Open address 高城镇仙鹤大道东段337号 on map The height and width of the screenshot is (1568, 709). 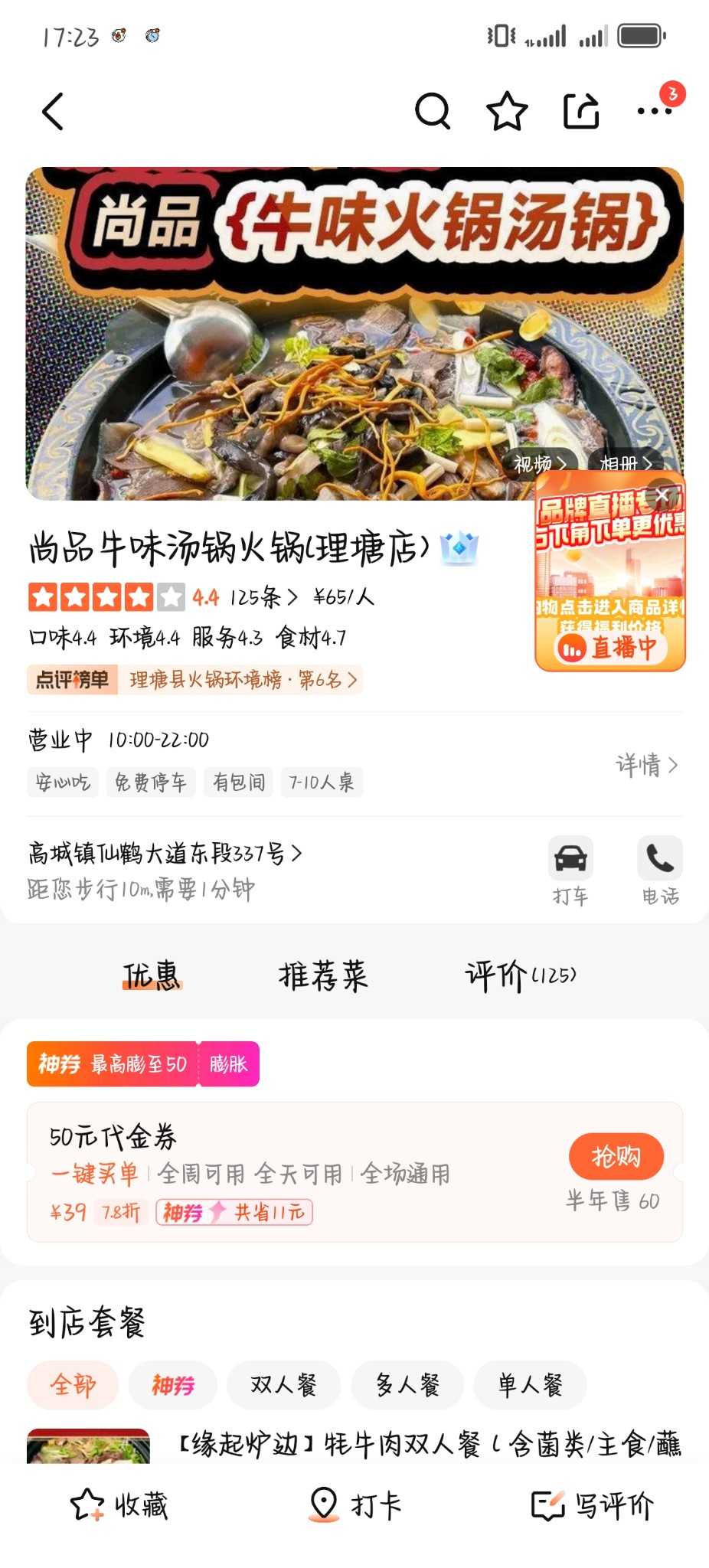(x=165, y=853)
